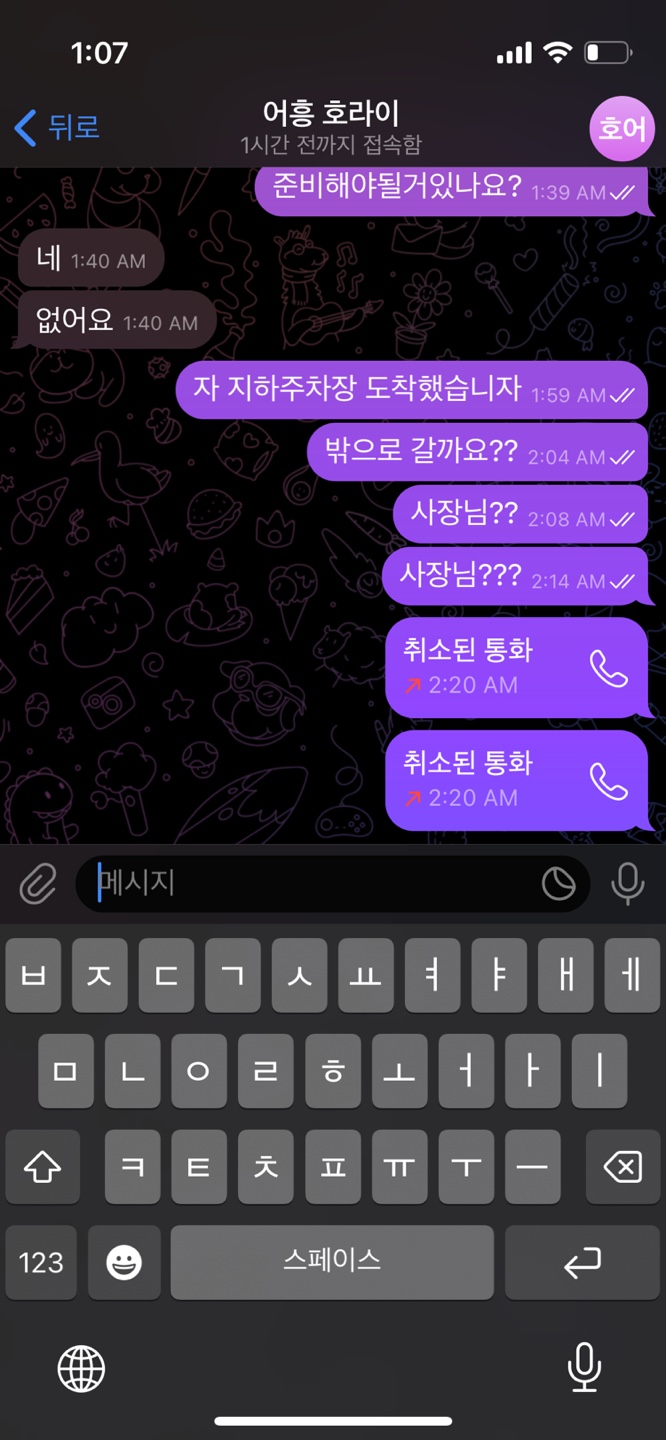
Task: Switch the keyboard to 123 numbers
Action: pyautogui.click(x=41, y=1263)
